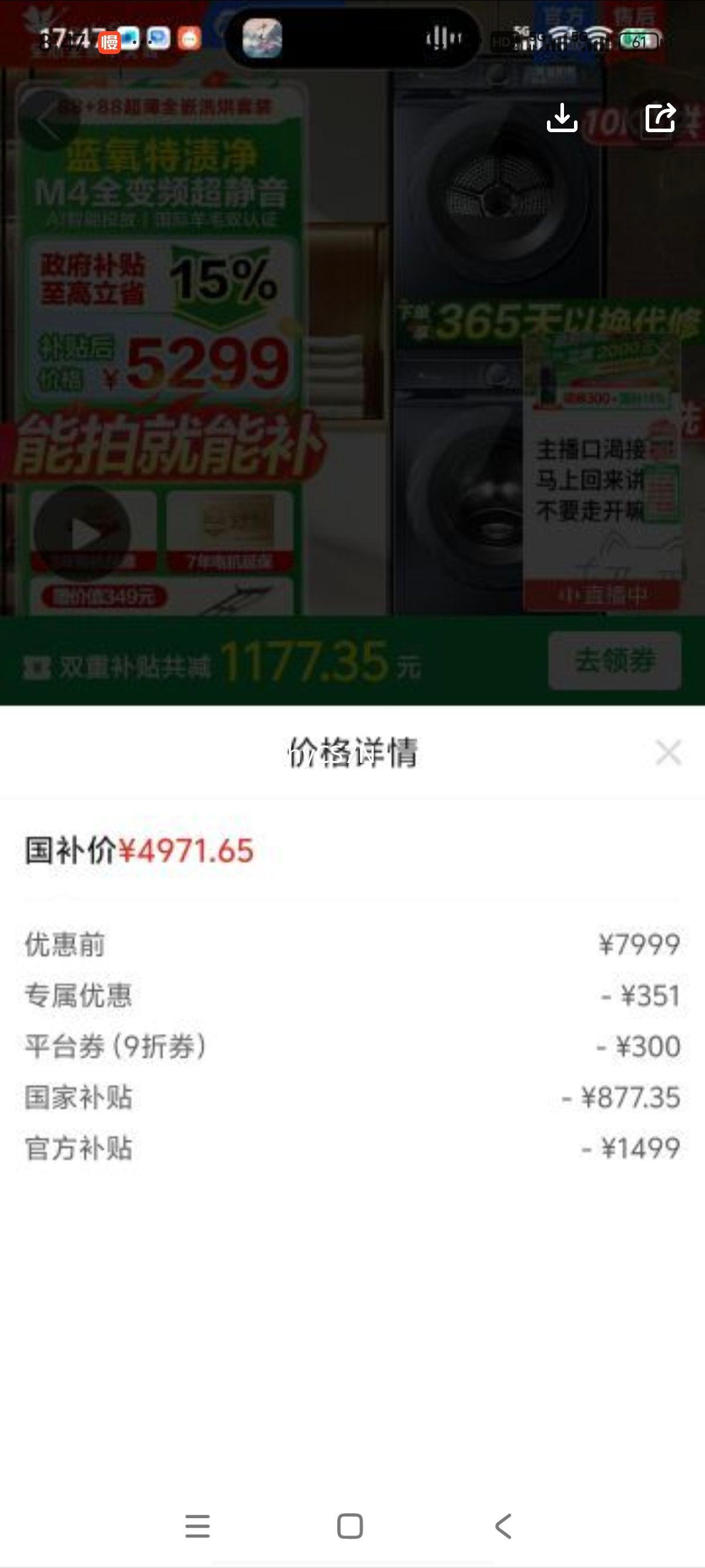Close the 价格详情 price detail panel
Image resolution: width=705 pixels, height=1568 pixels.
668,752
